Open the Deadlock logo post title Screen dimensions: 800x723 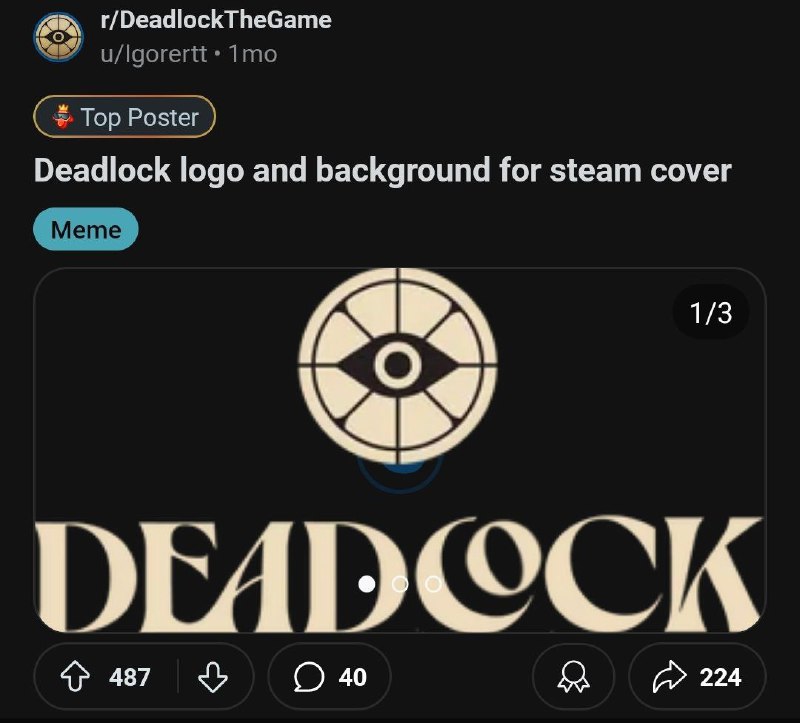tap(382, 170)
